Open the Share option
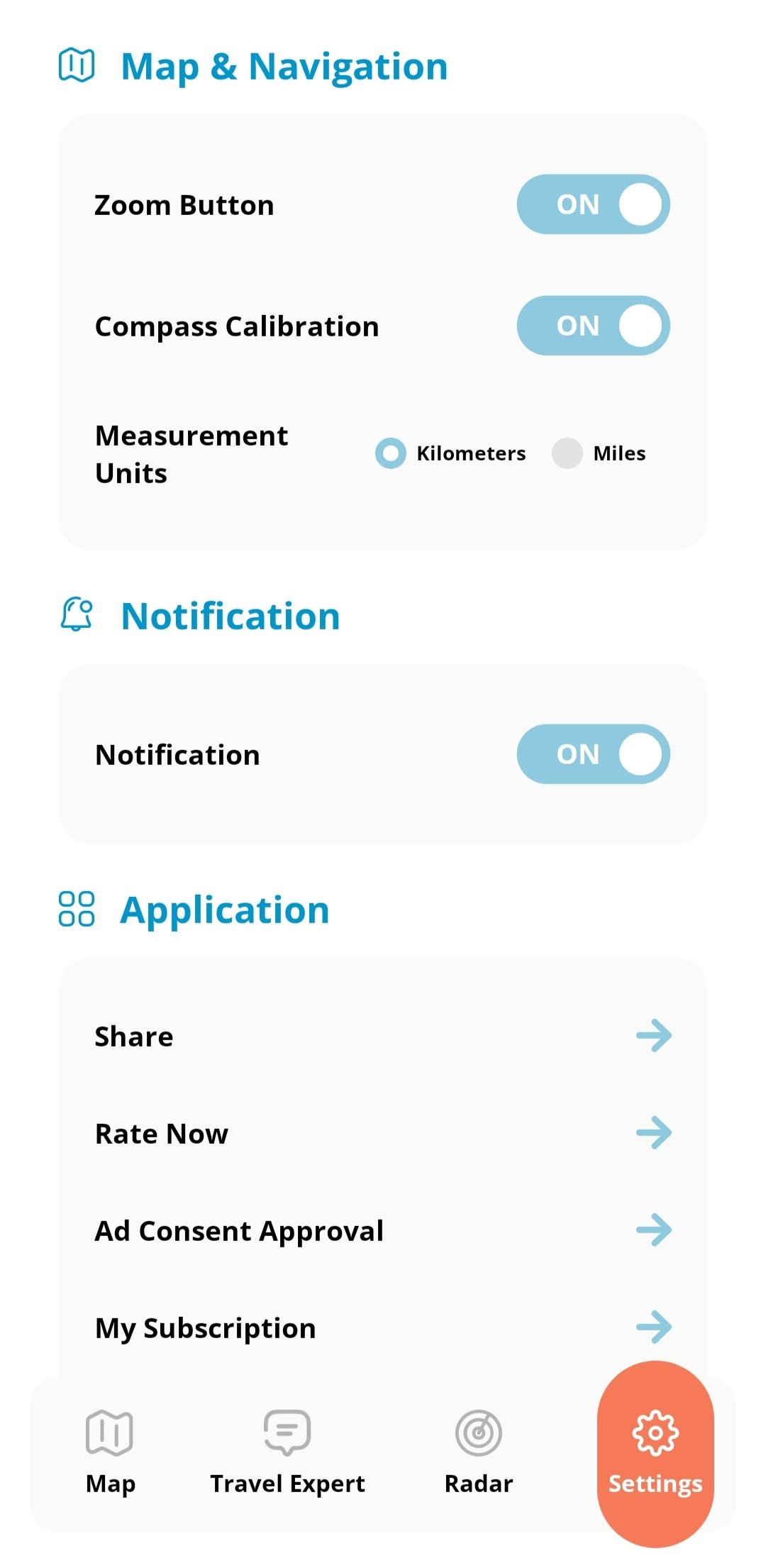Viewport: 766px width, 1568px height. point(383,1037)
